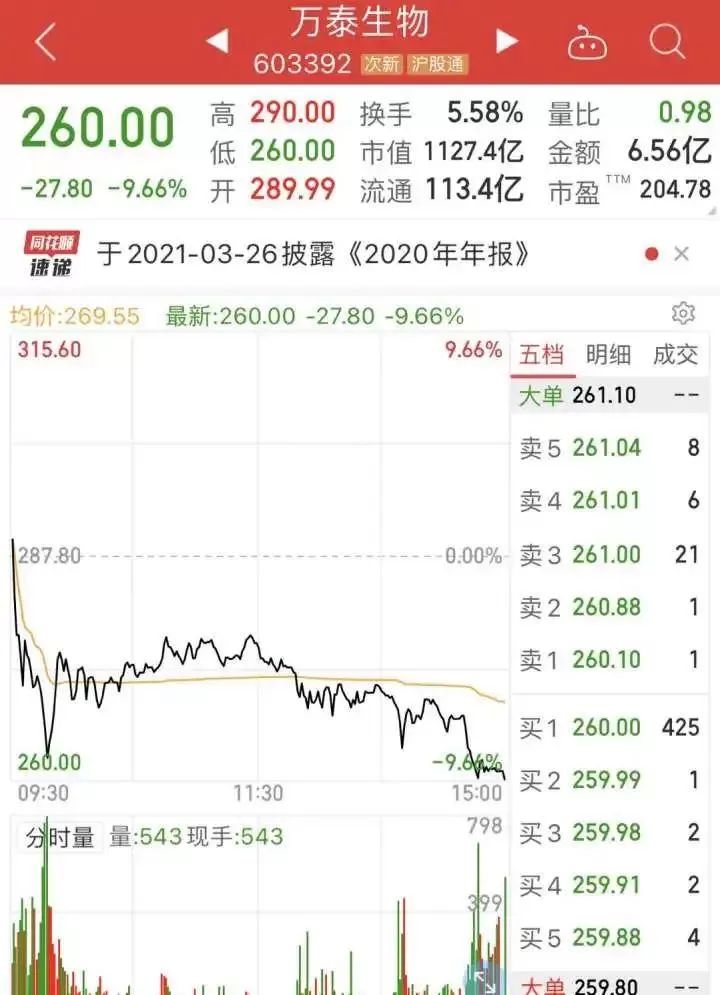Open chart settings gear
The width and height of the screenshot is (720, 995).
(683, 313)
